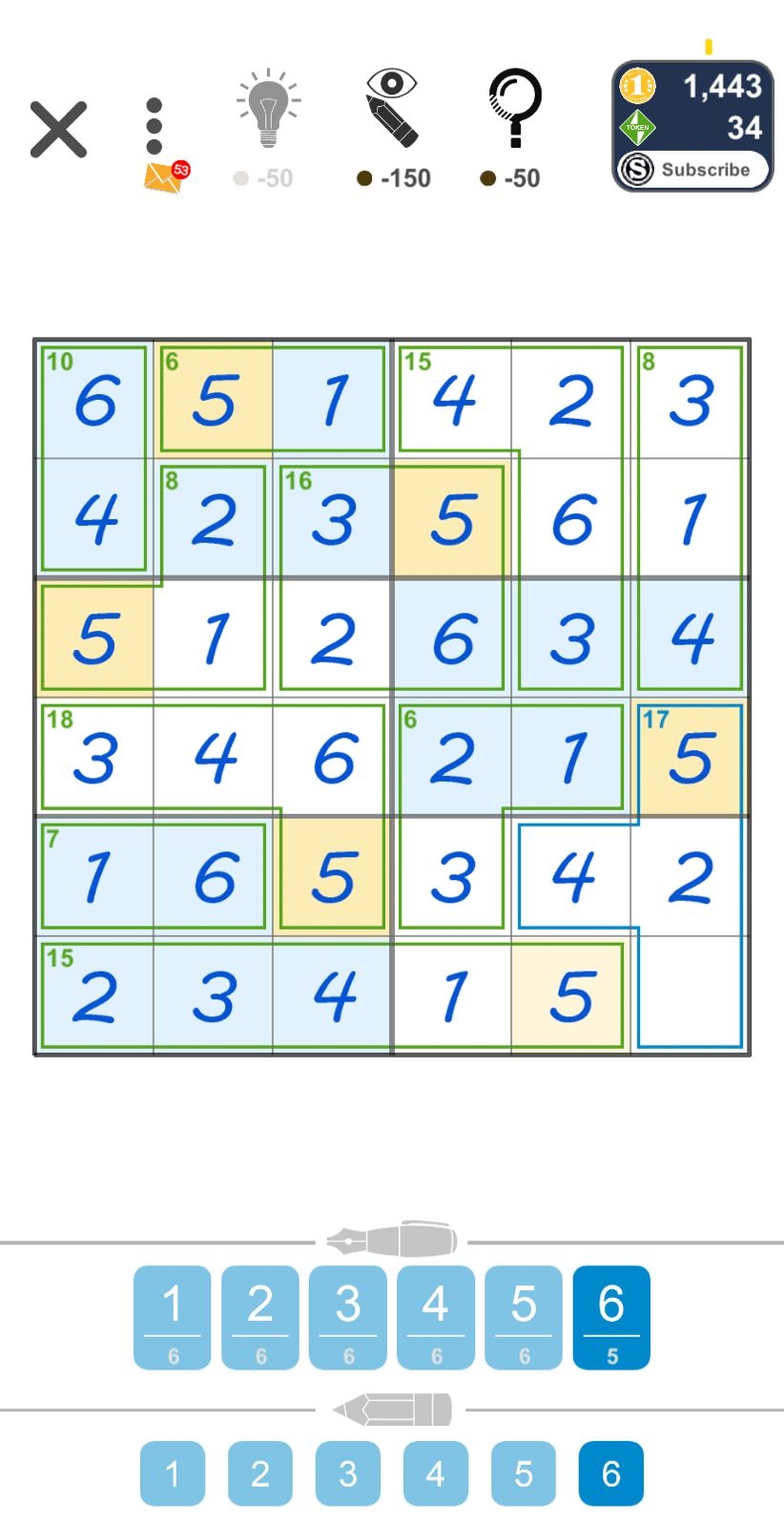Open the three-dot options menu
This screenshot has width=784, height=1527.
point(153,124)
